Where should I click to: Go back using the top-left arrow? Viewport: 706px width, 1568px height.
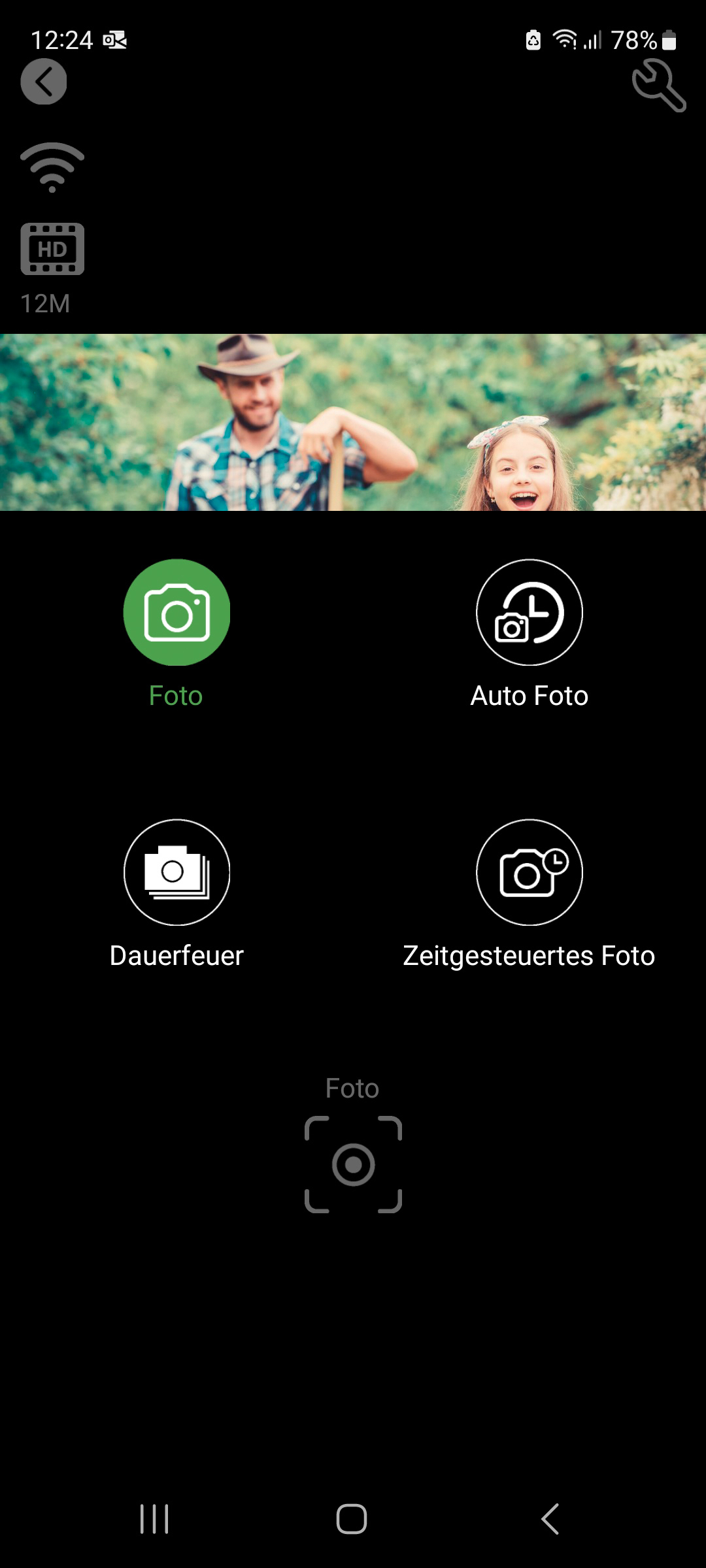[44, 82]
